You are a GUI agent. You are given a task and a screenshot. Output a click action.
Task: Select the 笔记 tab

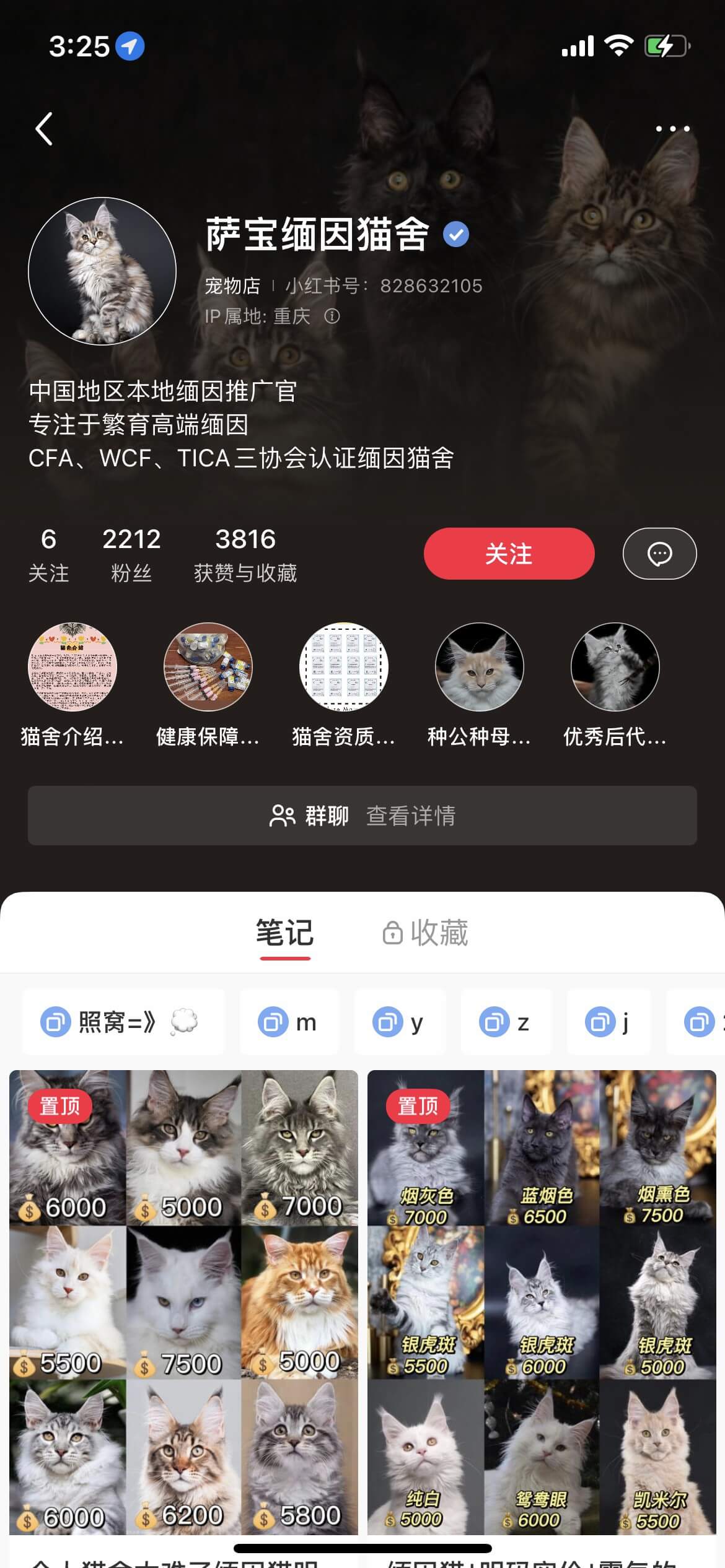pyautogui.click(x=285, y=933)
